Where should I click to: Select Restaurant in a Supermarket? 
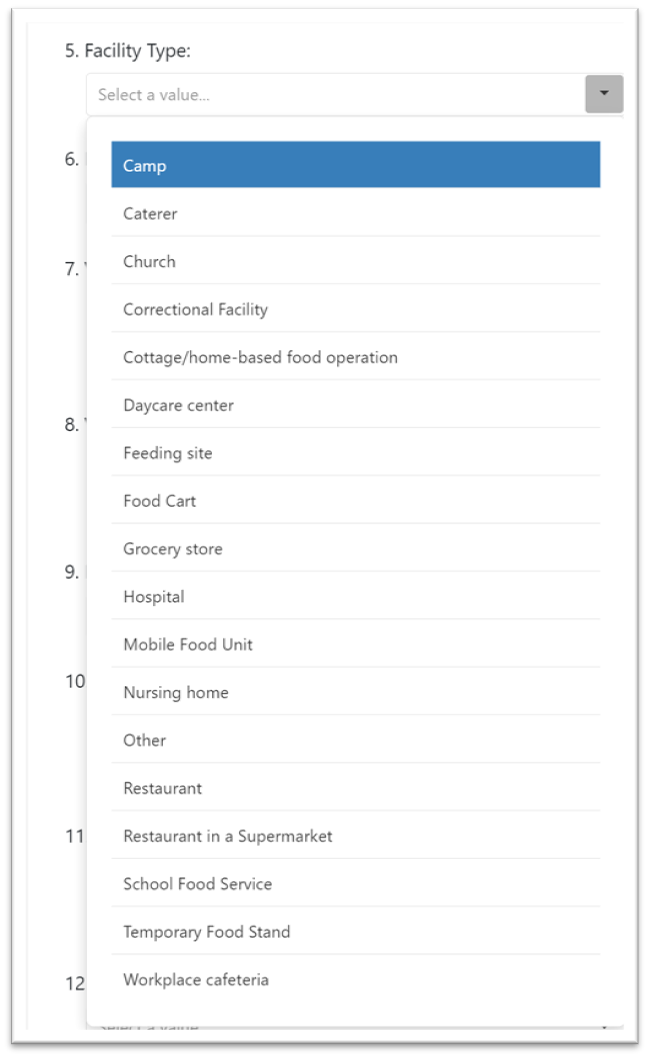[355, 836]
